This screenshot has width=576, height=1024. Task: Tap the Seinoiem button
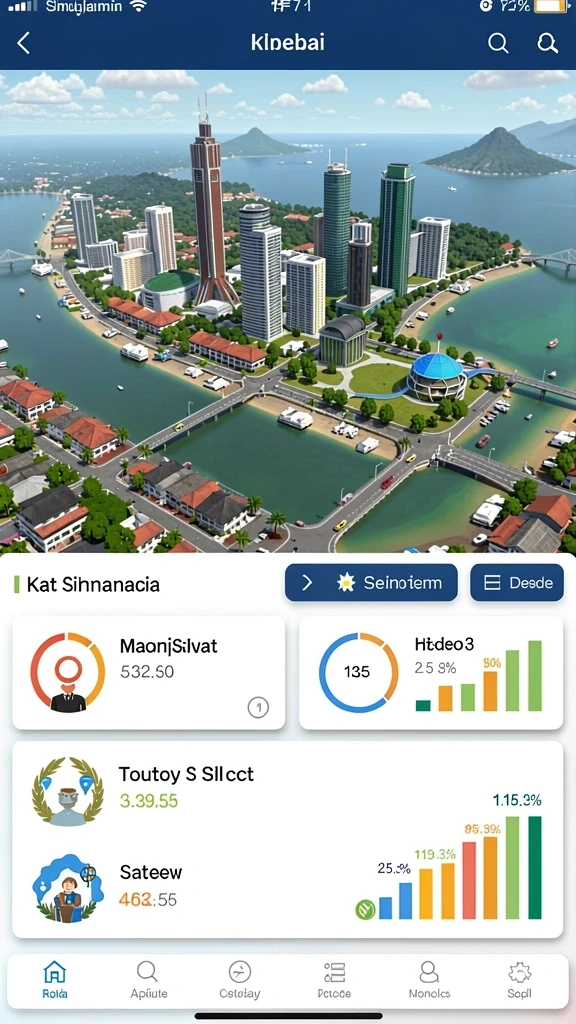(x=371, y=583)
